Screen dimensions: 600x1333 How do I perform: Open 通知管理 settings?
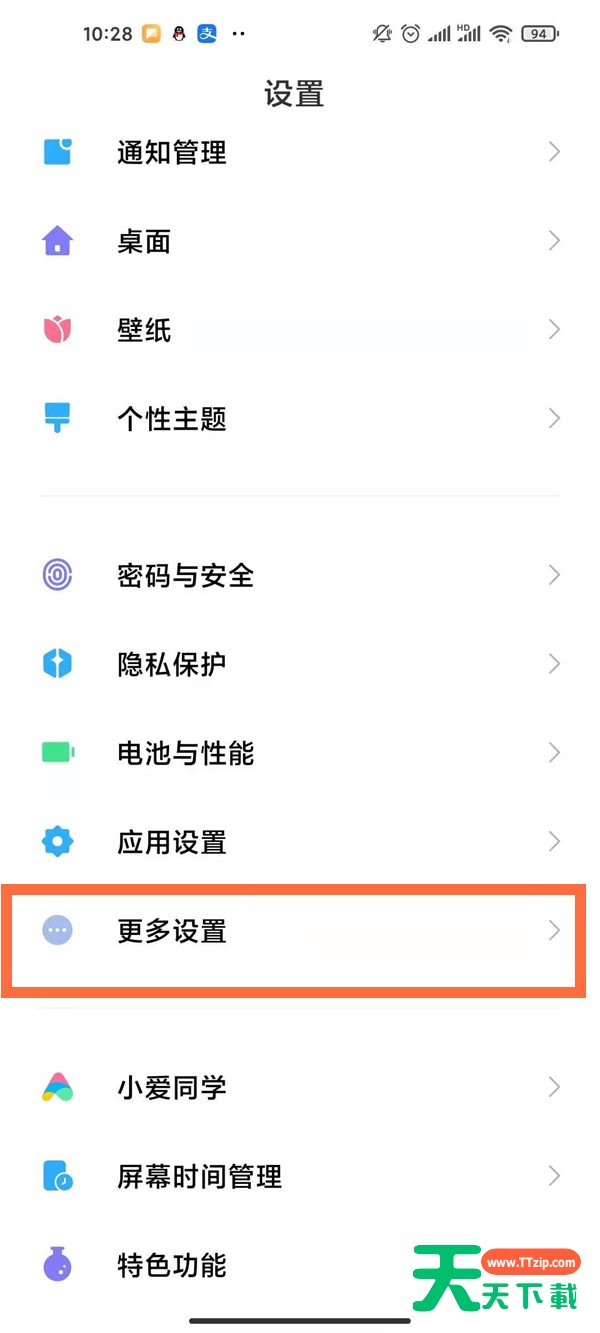(x=300, y=152)
